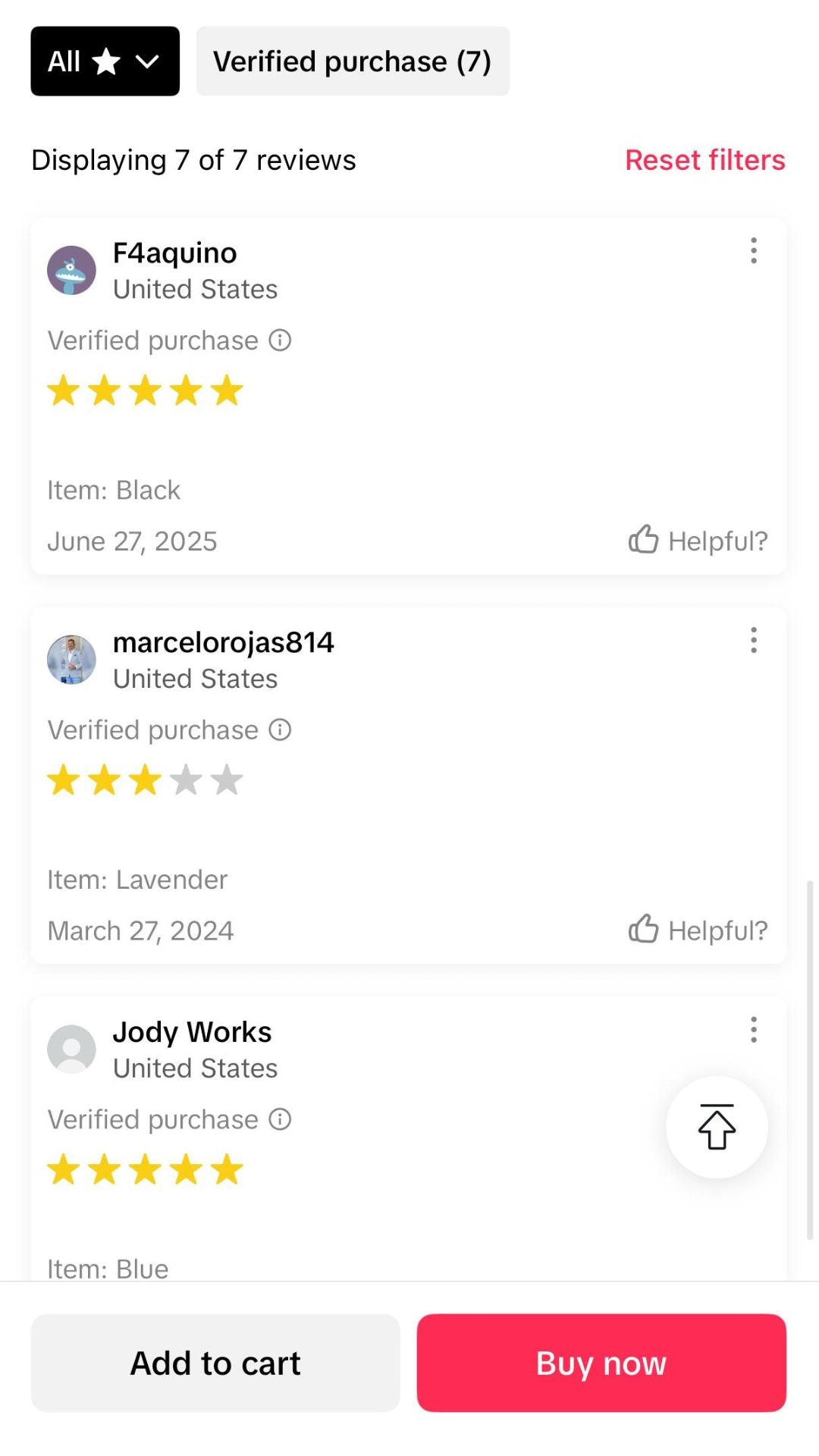819x1456 pixels.
Task: Tap Buy now button
Action: point(601,1363)
